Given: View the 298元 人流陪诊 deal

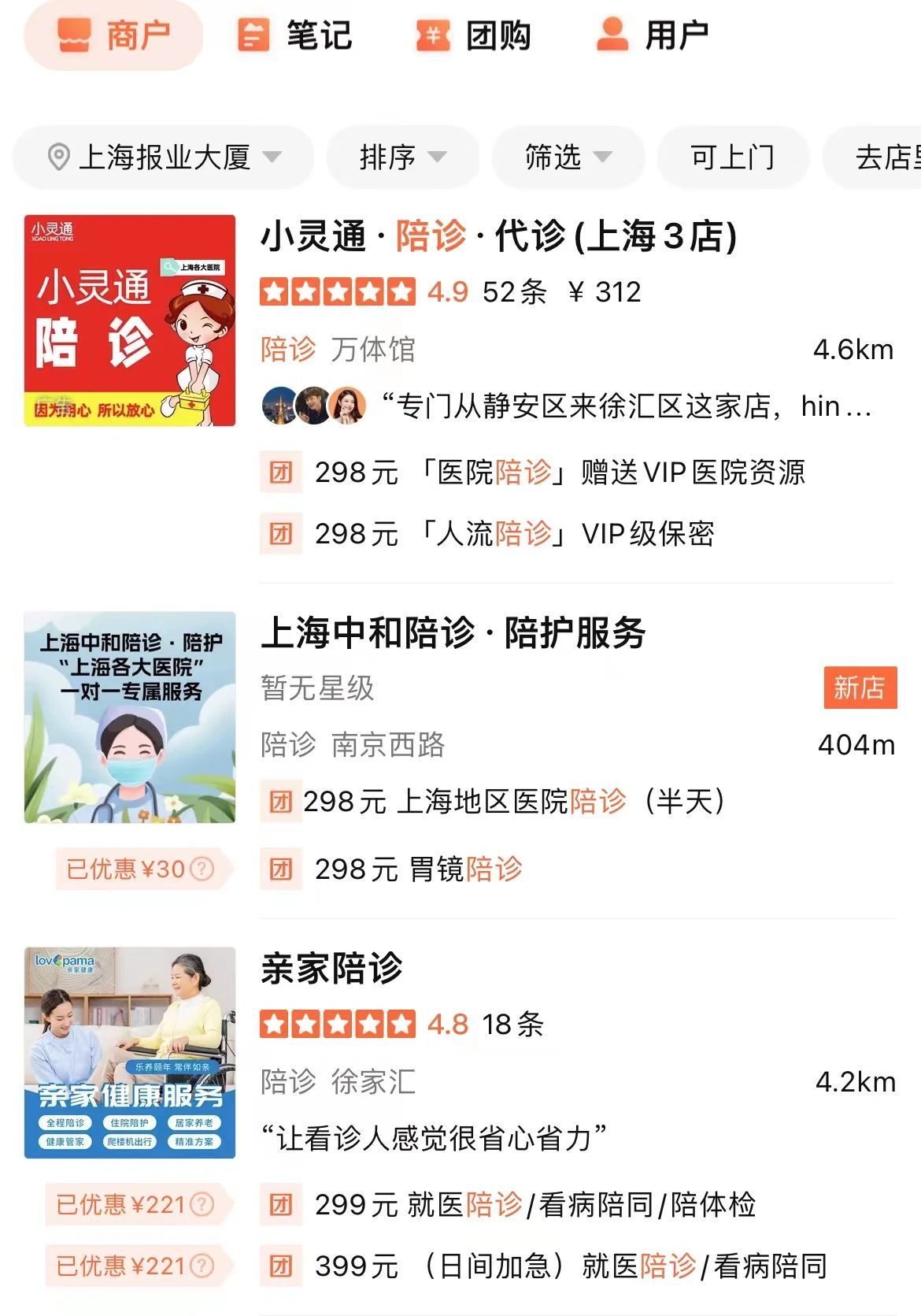Looking at the screenshot, I should tap(513, 534).
